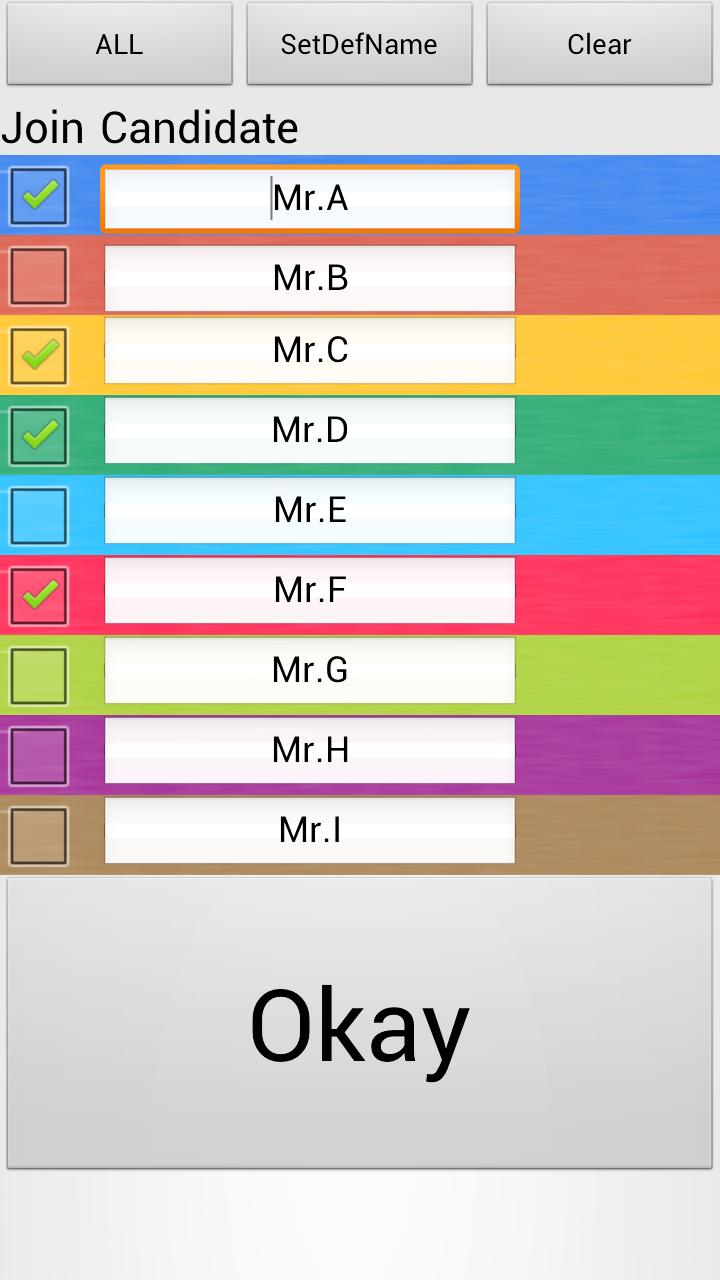Tick the checkbox next to Mr.G
This screenshot has height=1280, width=720.
[x=39, y=676]
